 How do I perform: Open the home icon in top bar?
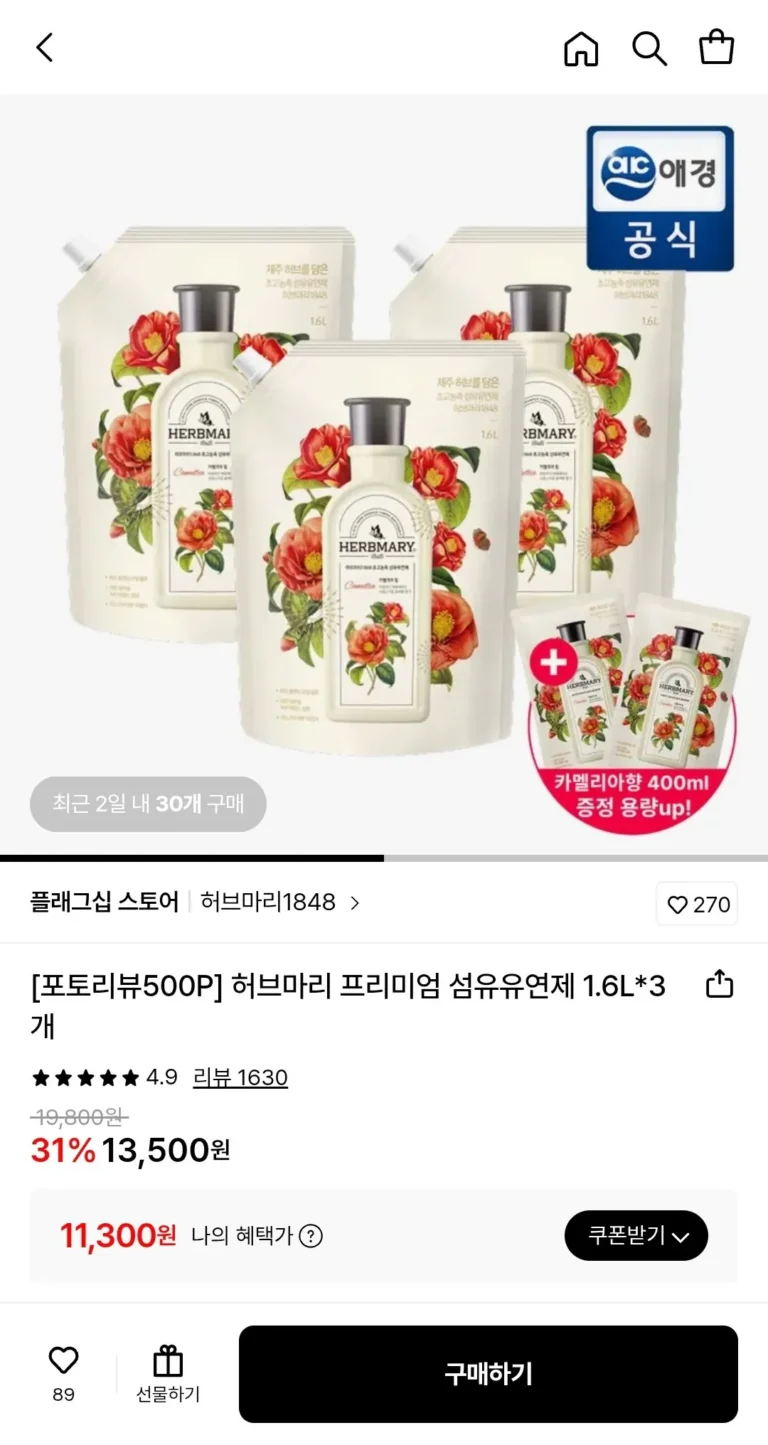[x=581, y=47]
